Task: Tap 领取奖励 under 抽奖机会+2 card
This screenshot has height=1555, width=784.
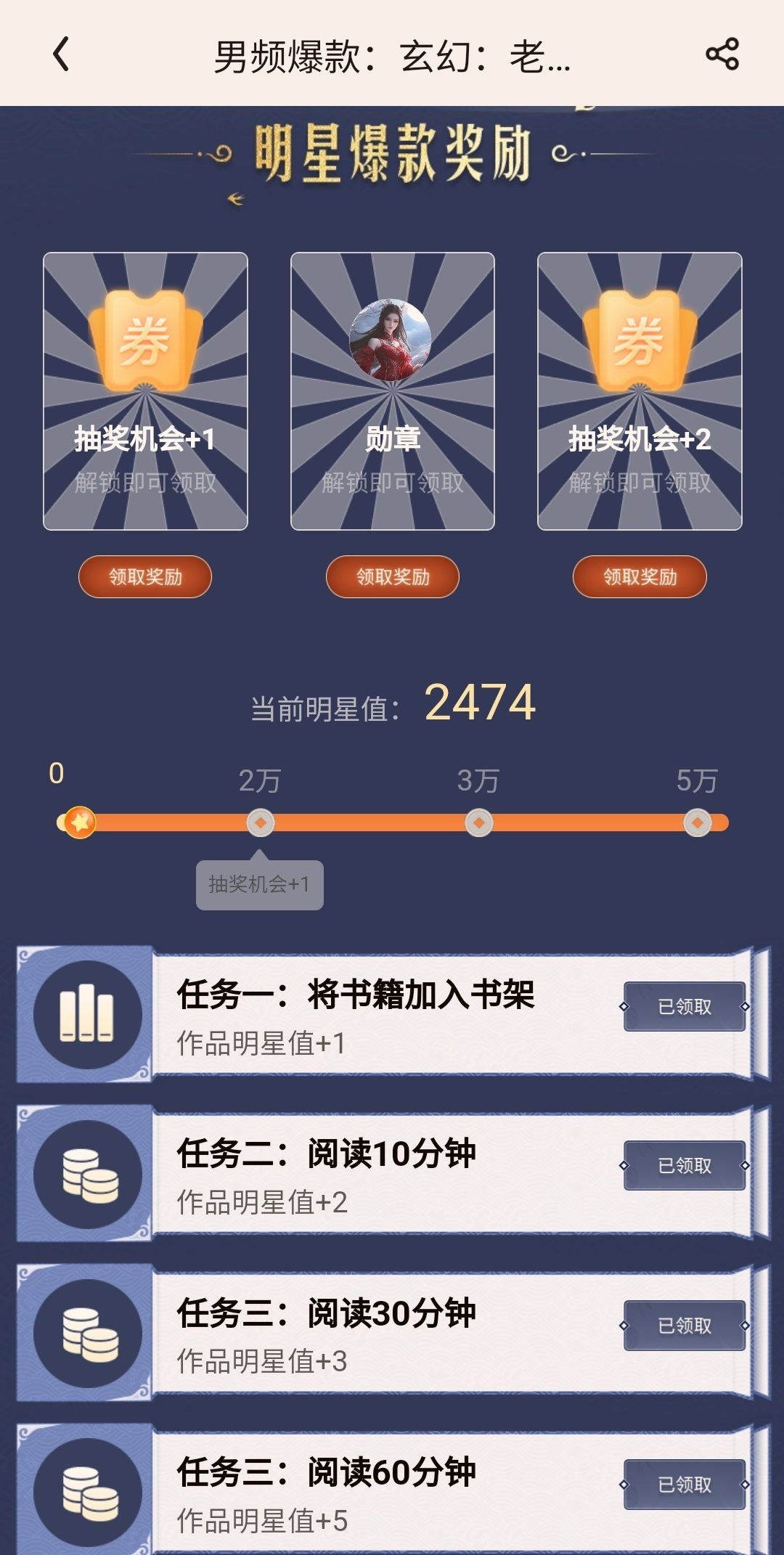Action: pyautogui.click(x=640, y=577)
